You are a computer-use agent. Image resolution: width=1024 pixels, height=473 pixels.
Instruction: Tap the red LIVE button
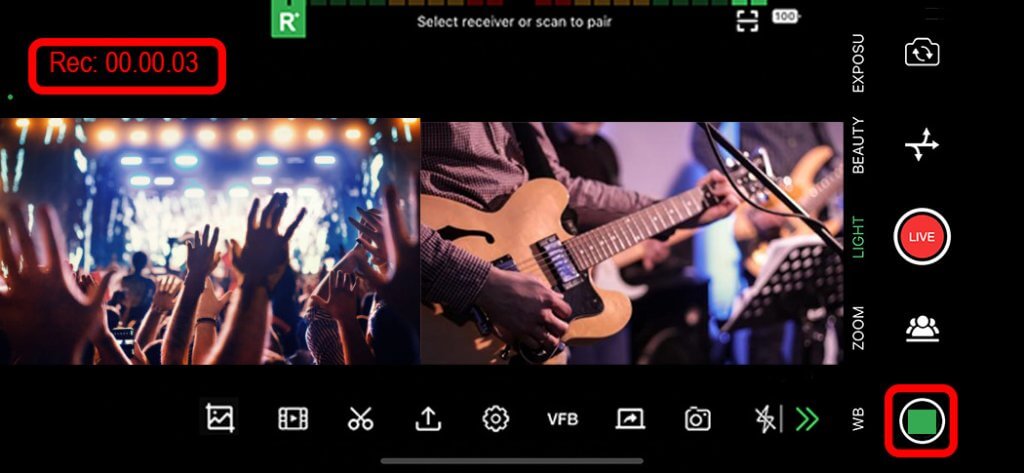(921, 236)
